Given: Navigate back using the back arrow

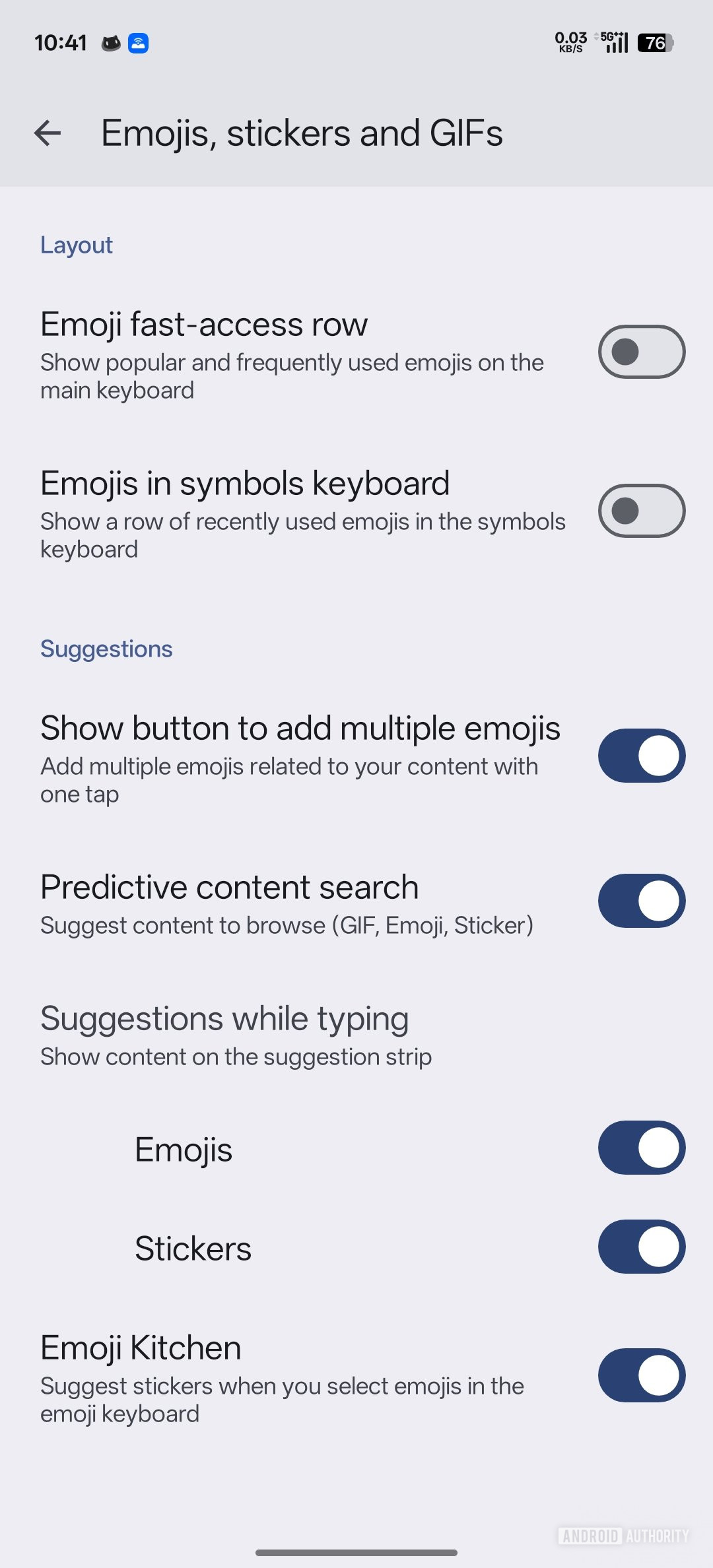Looking at the screenshot, I should point(48,133).
